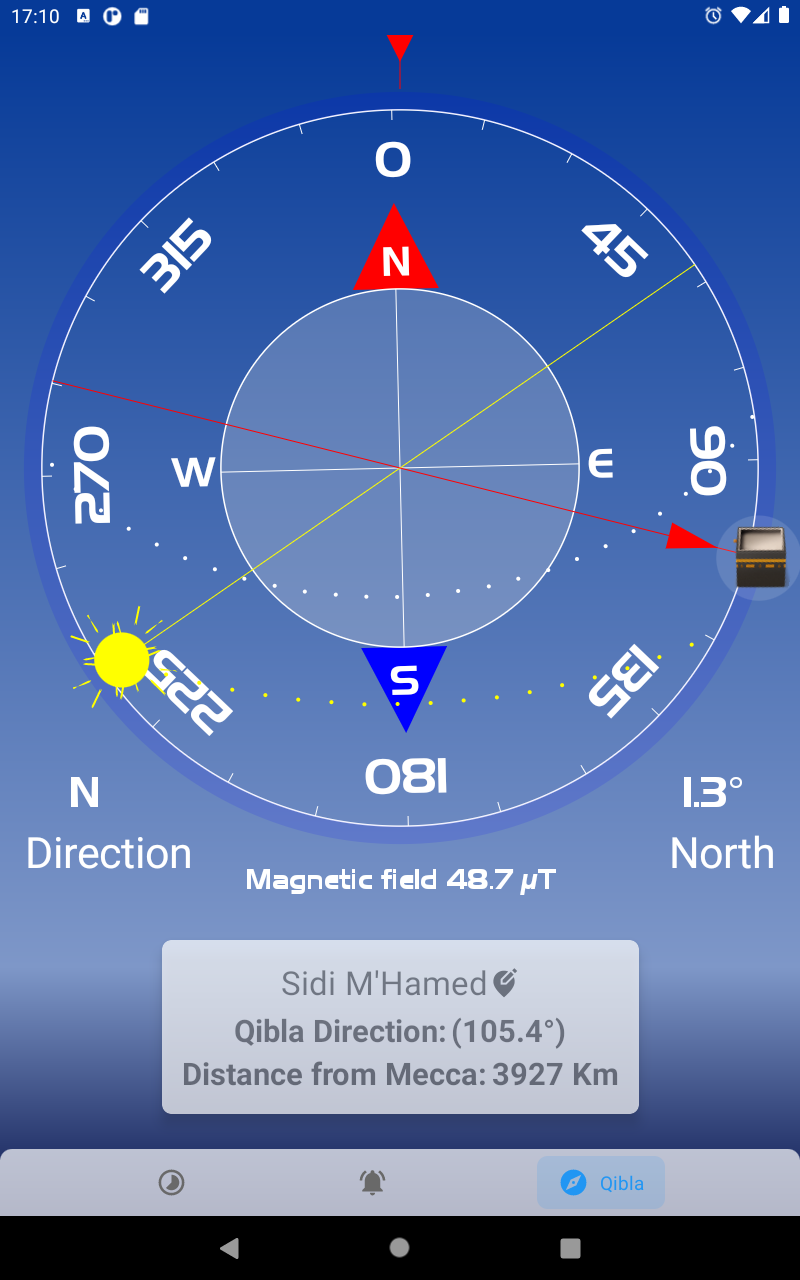Screen dimensions: 800x1280
Task: Open the crescent moon section in bottom bar
Action: pyautogui.click(x=171, y=1182)
